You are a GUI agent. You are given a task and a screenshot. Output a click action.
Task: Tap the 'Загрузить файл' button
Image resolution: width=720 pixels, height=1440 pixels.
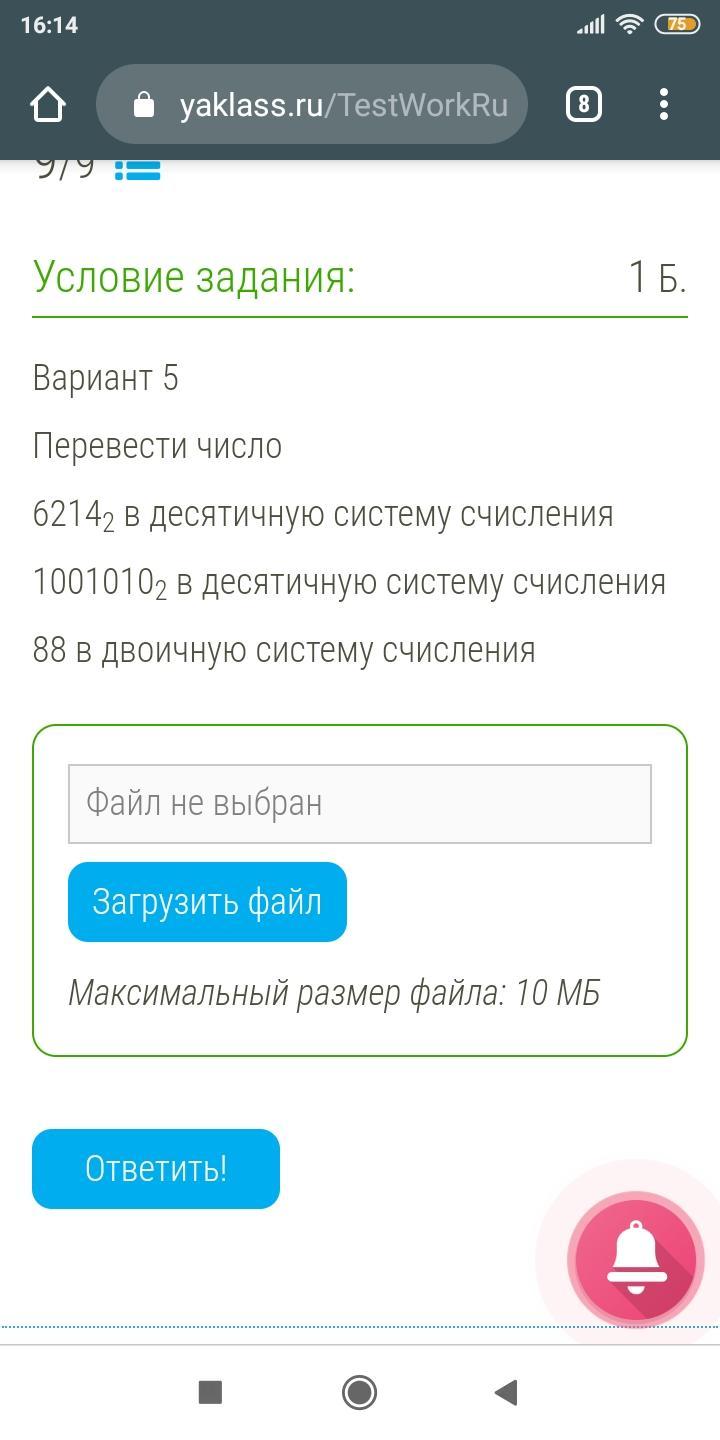click(x=207, y=902)
